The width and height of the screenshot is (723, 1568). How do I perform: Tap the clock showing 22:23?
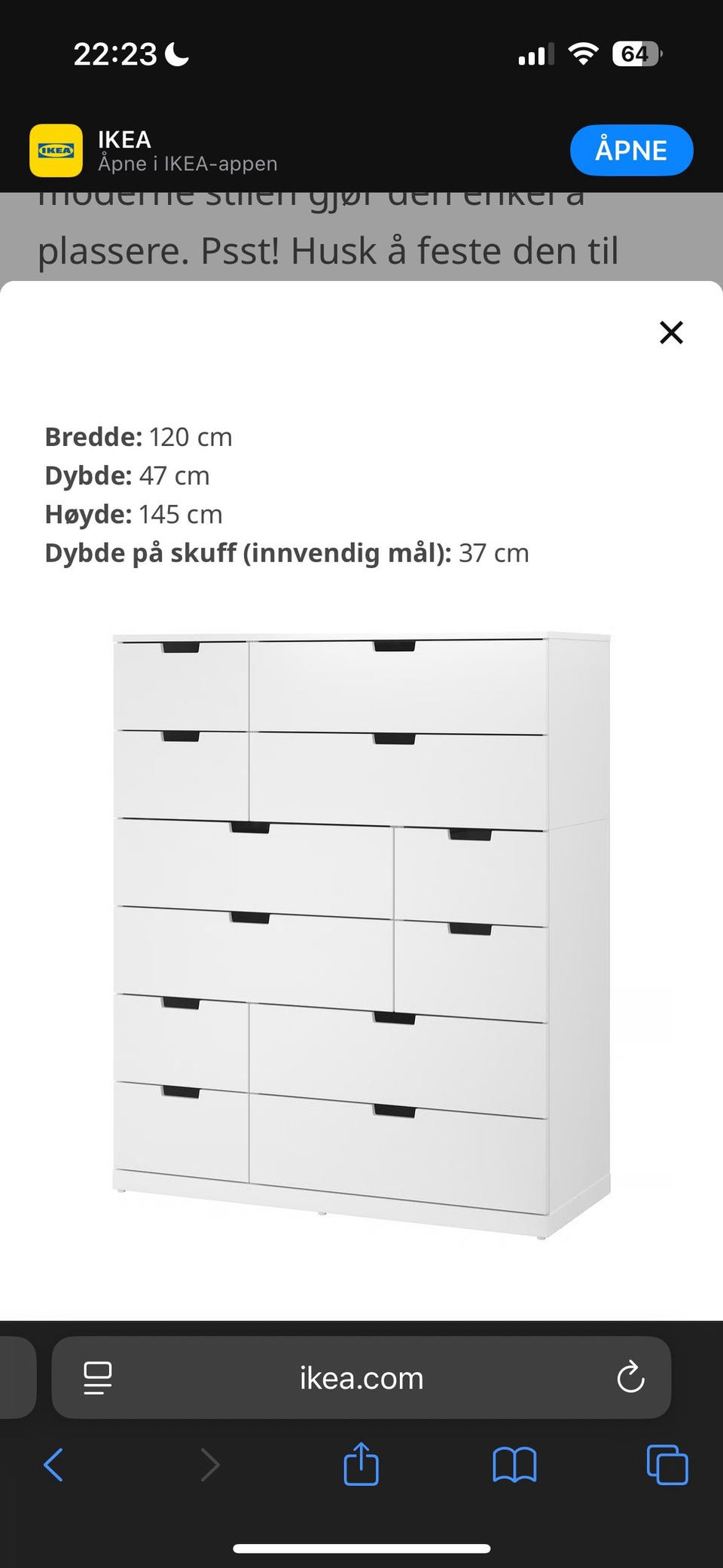click(x=114, y=53)
